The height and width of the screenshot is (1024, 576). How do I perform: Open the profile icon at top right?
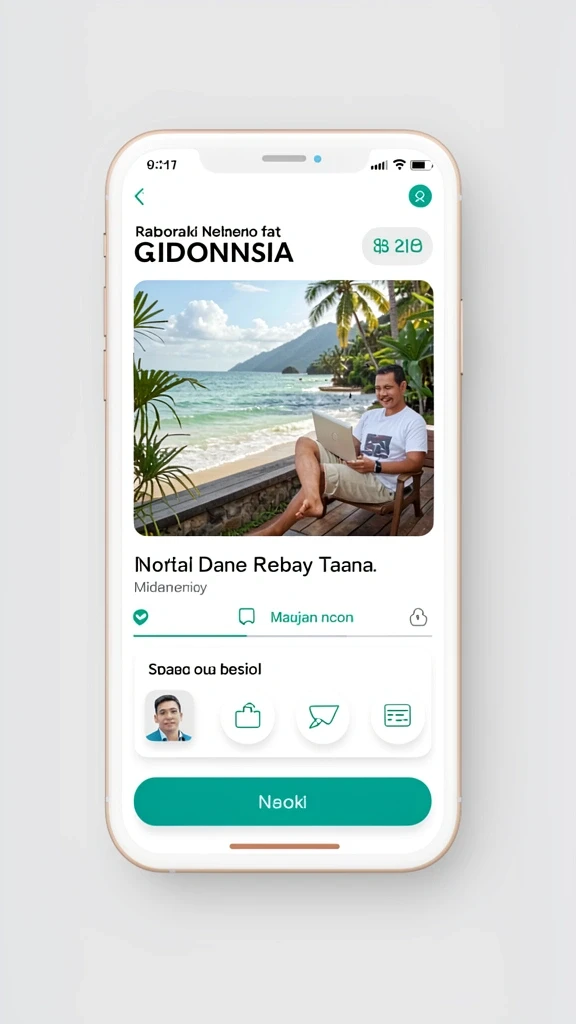(420, 196)
